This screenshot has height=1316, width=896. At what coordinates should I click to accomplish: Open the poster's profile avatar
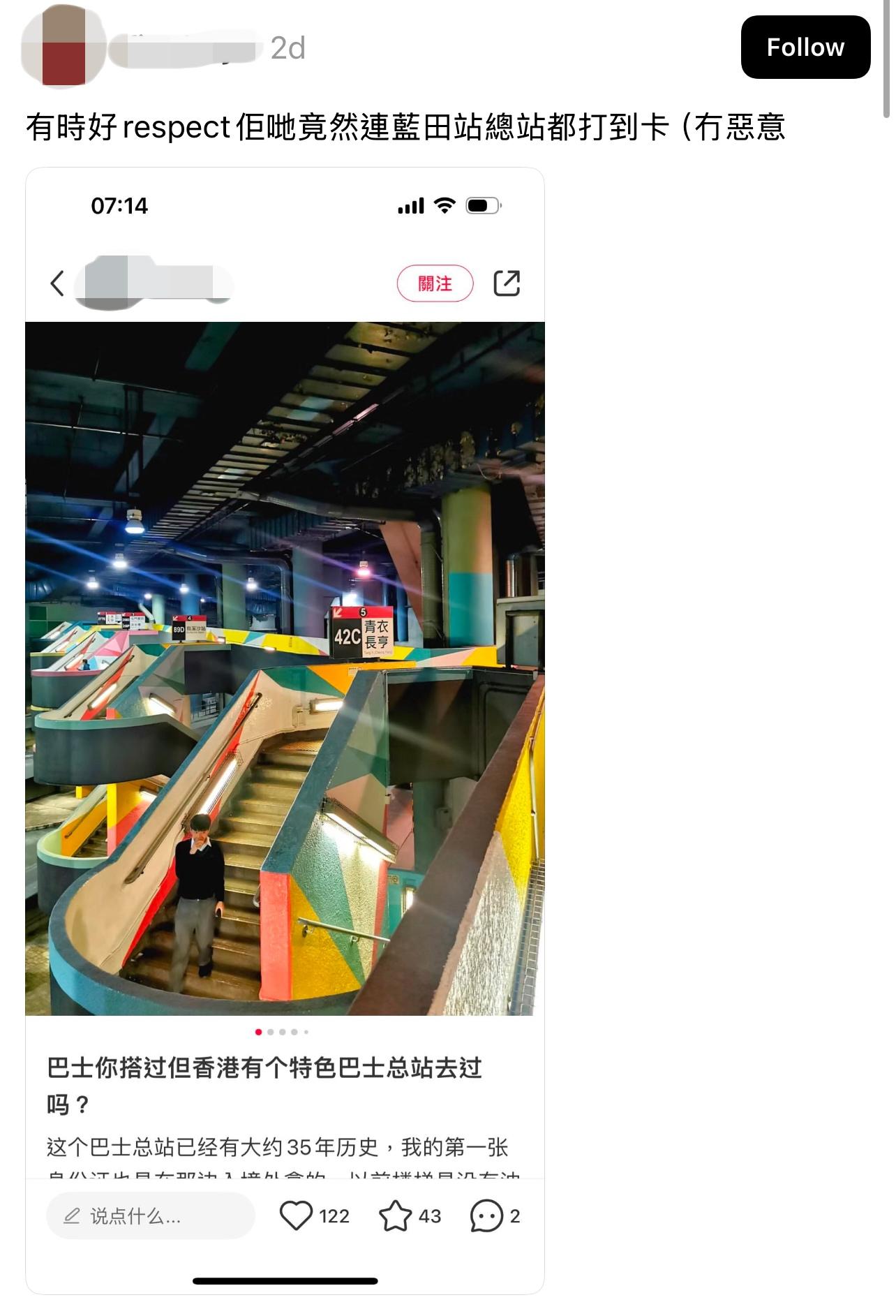pos(63,47)
